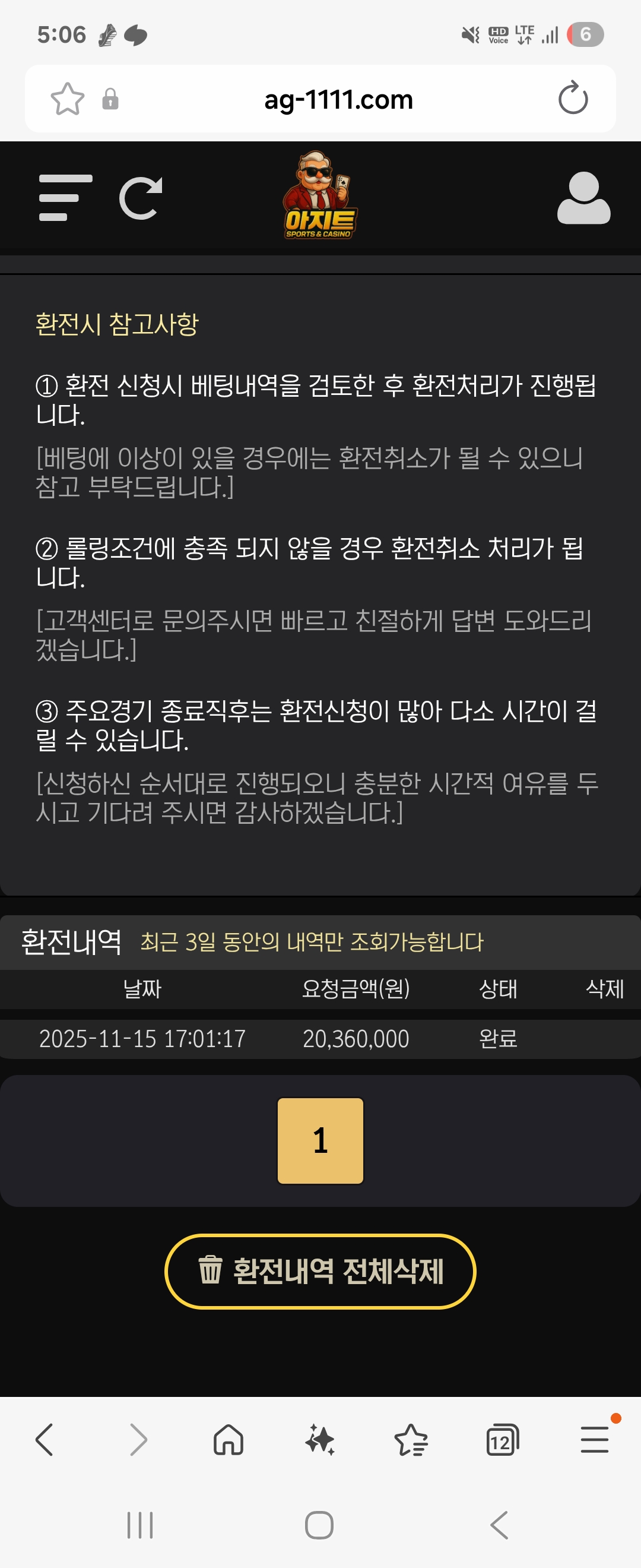Open browser options via bottom-right menu icon

(595, 1440)
